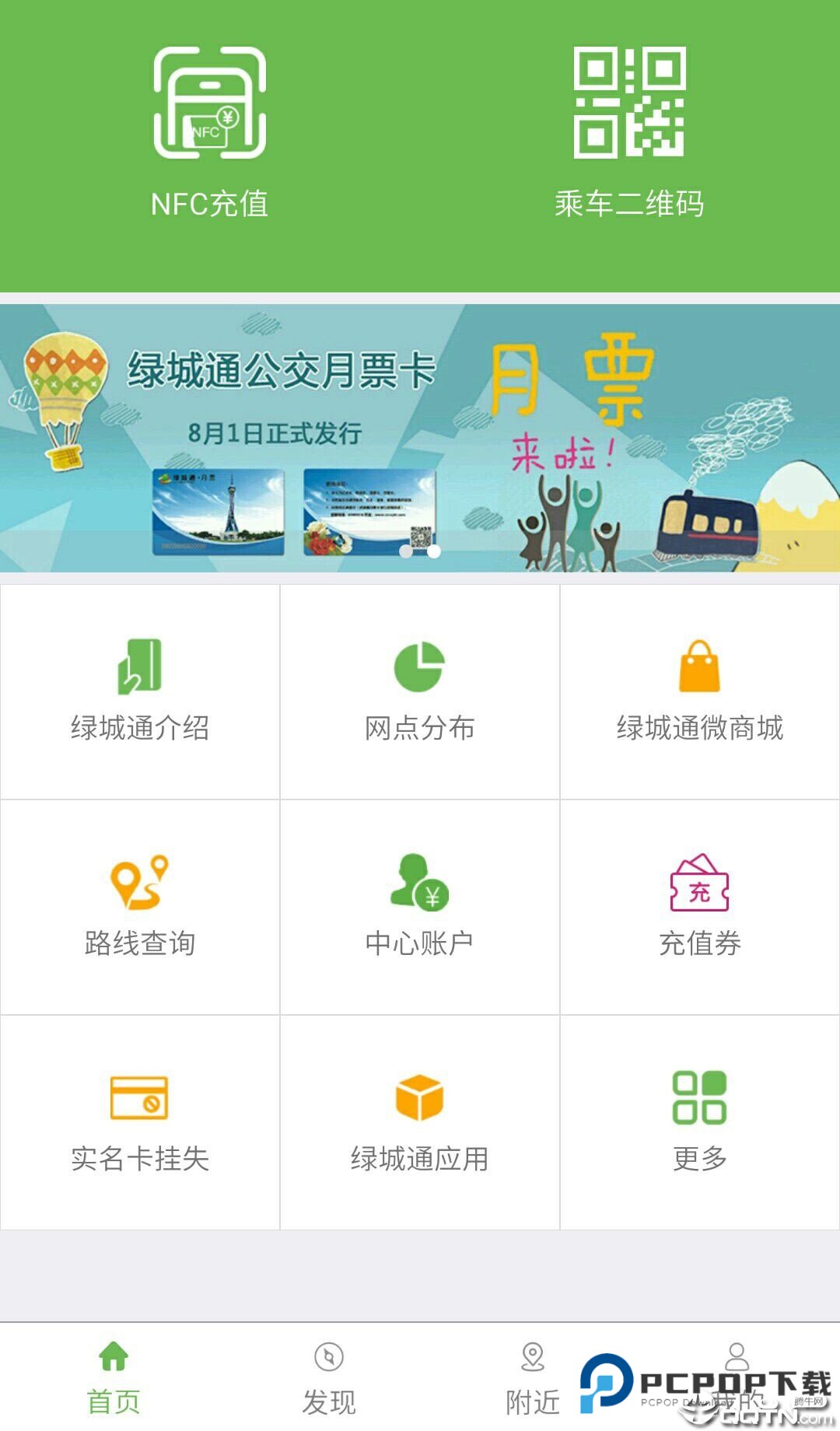The height and width of the screenshot is (1431, 840).
Task: Tap the 附近 tab label
Action: point(531,1396)
